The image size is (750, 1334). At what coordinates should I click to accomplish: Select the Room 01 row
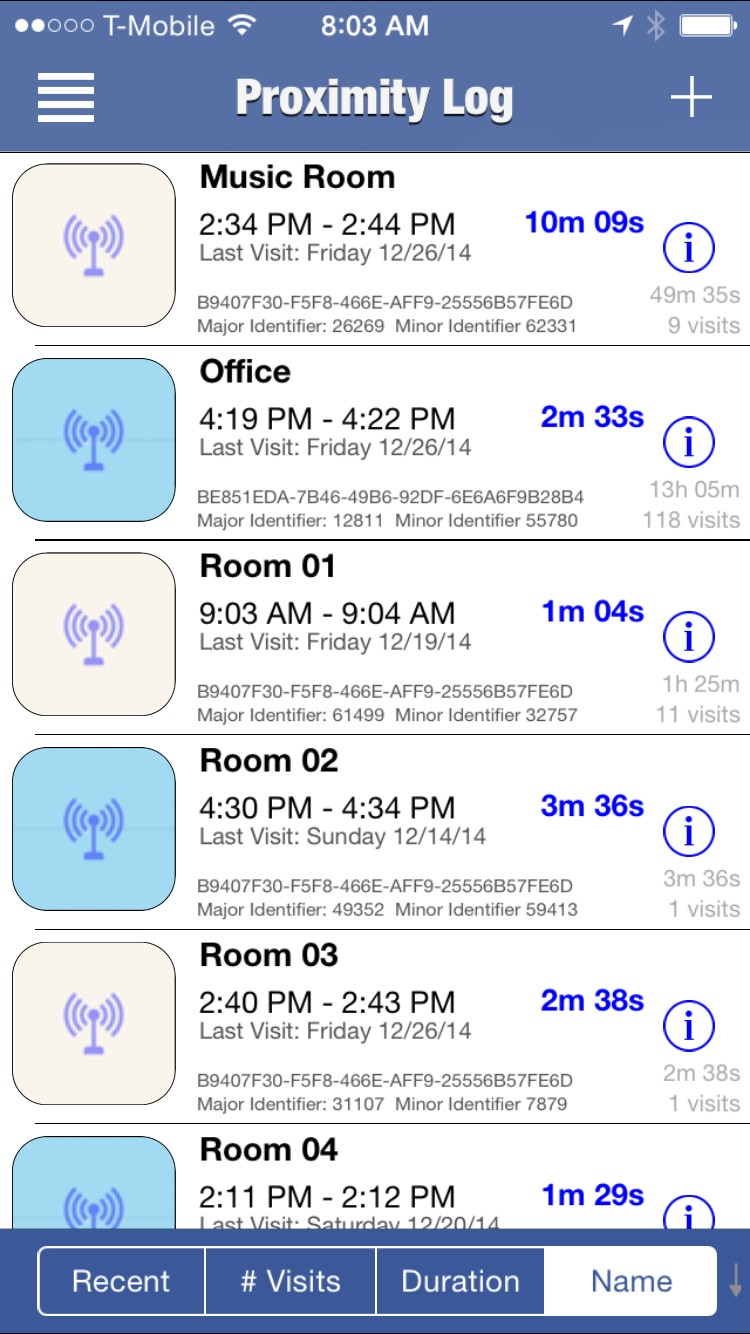[x=375, y=638]
